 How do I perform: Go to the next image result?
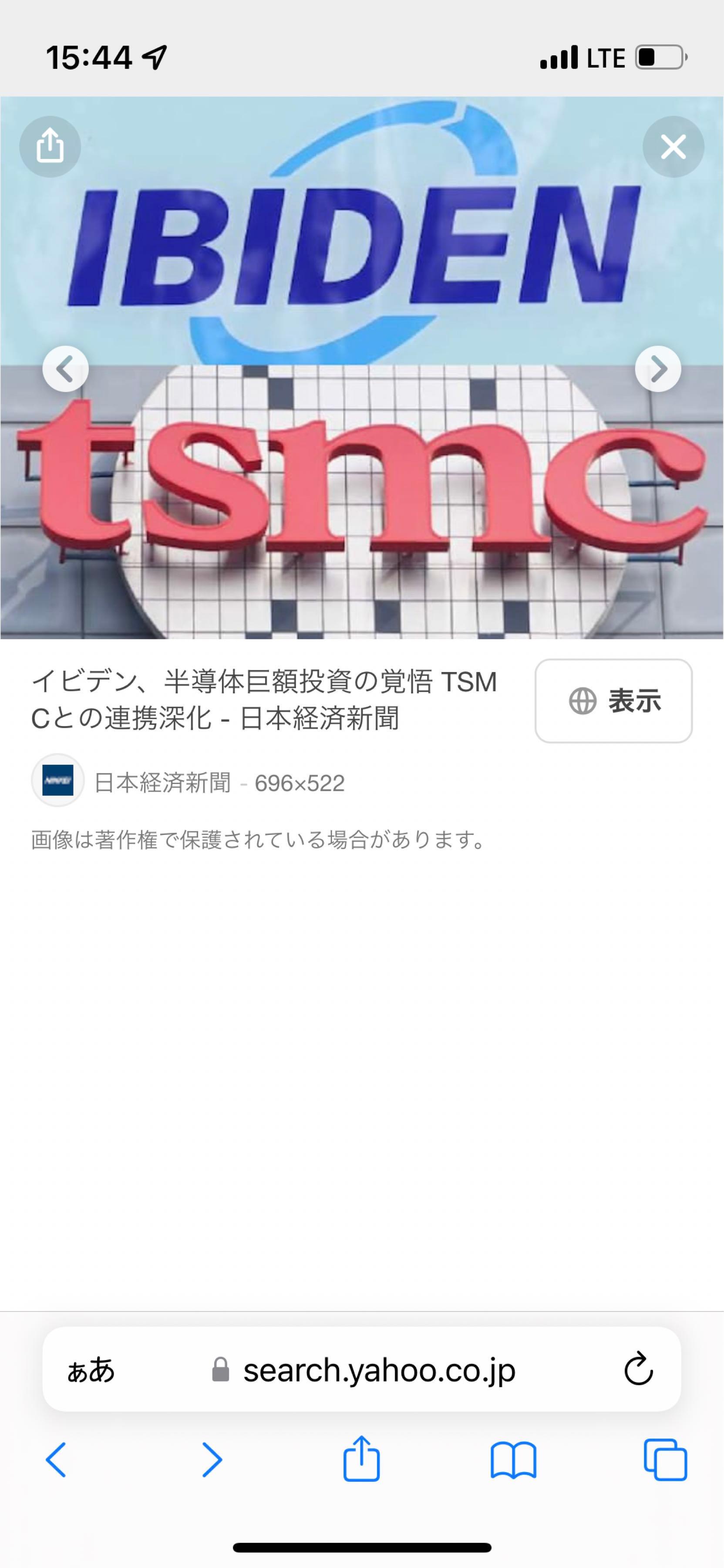click(x=658, y=369)
